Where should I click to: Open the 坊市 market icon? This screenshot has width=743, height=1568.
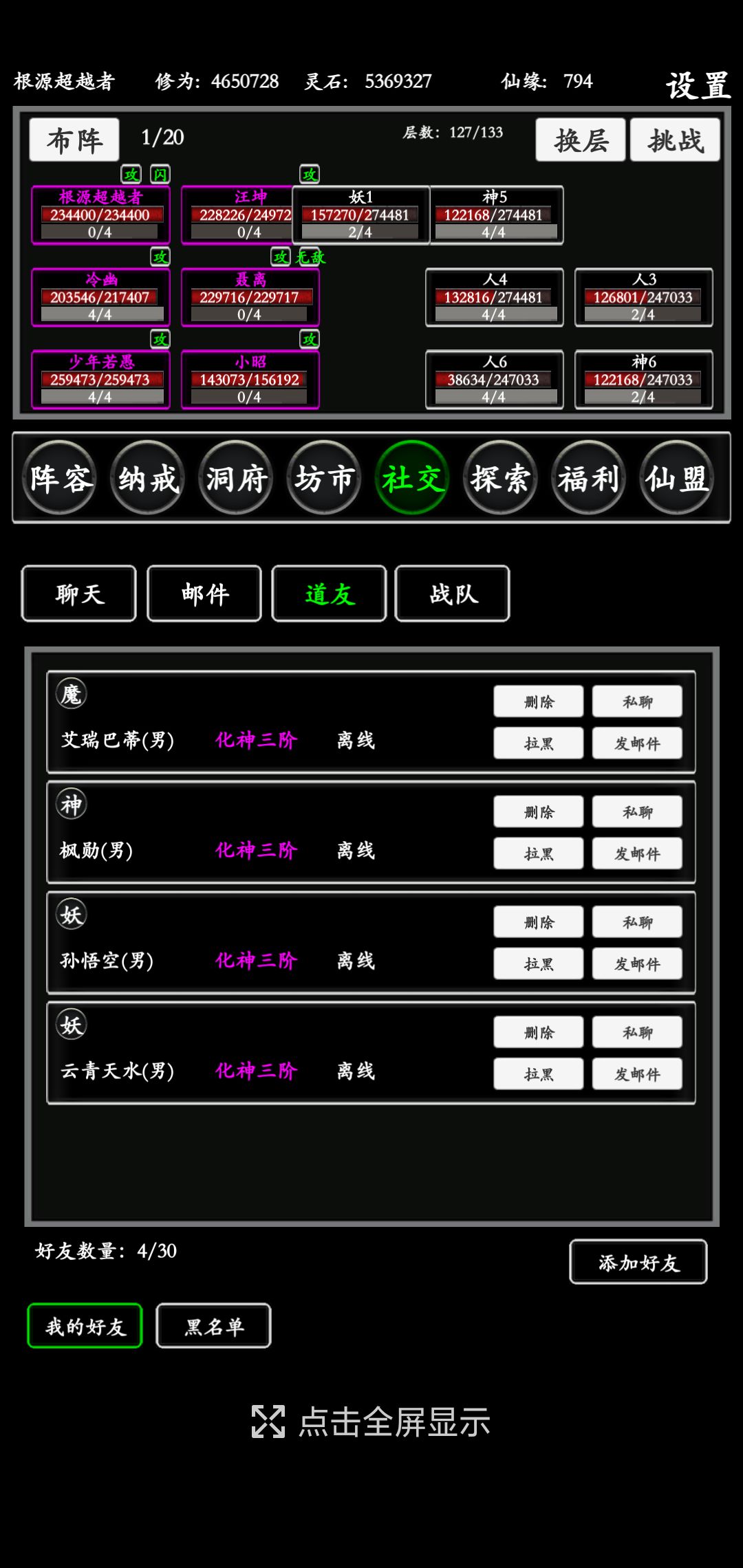(x=324, y=479)
